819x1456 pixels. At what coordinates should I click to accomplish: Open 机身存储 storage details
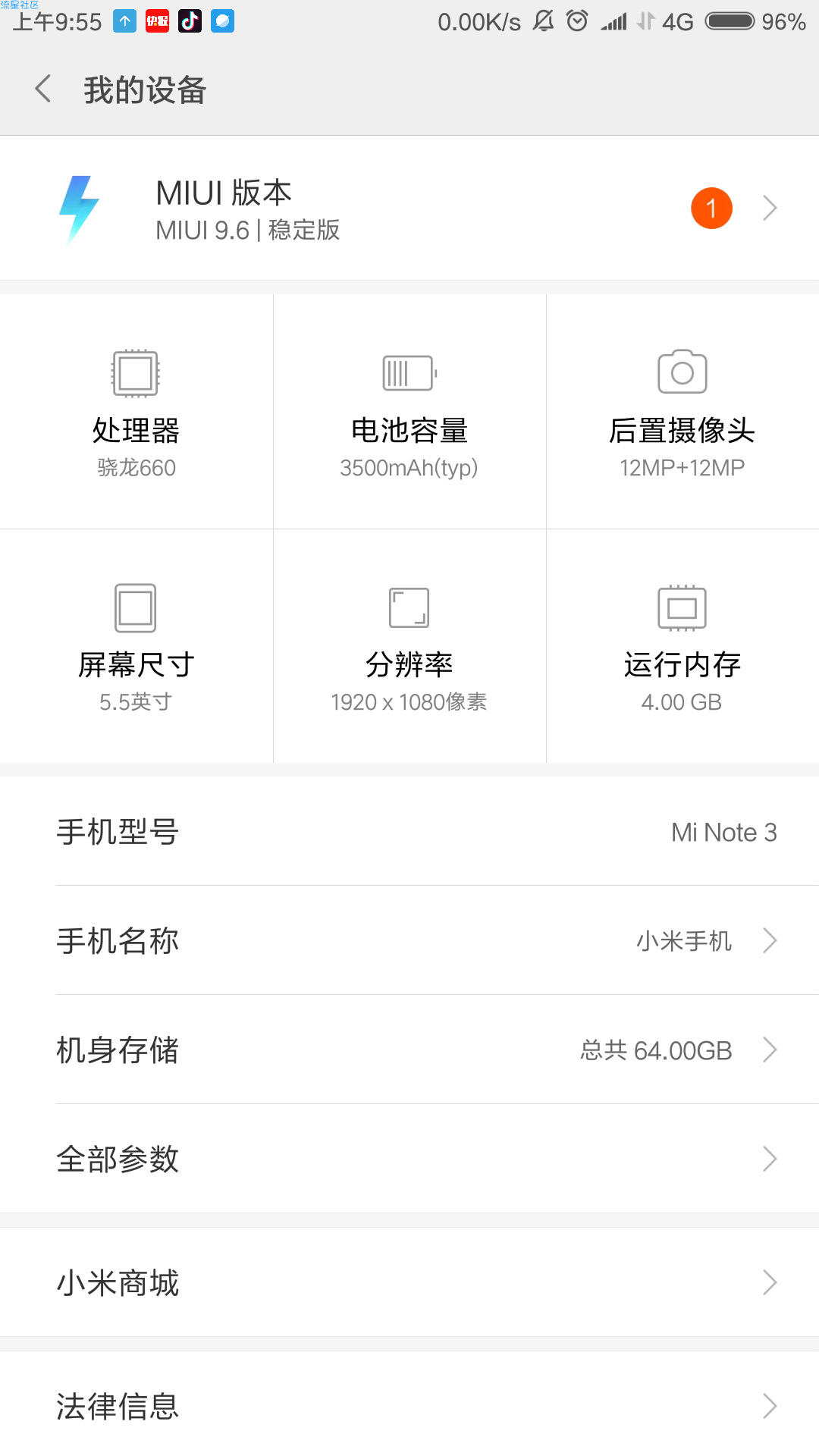point(409,1050)
